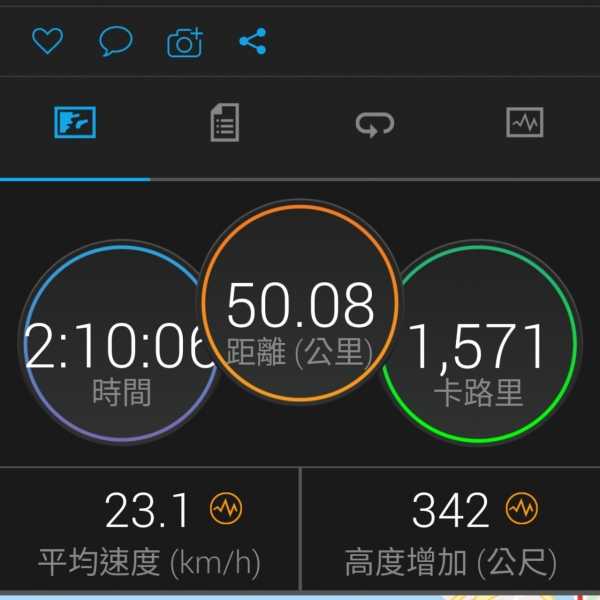The width and height of the screenshot is (600, 600).
Task: Switch to the activity details tab
Action: coord(225,124)
